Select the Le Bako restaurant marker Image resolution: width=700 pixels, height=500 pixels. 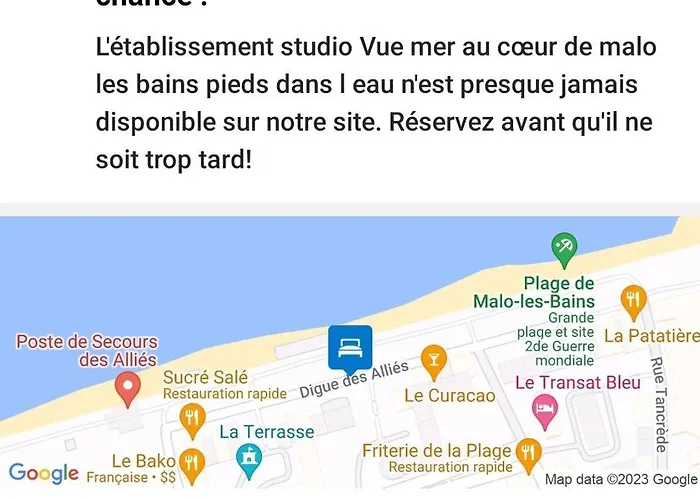191,462
